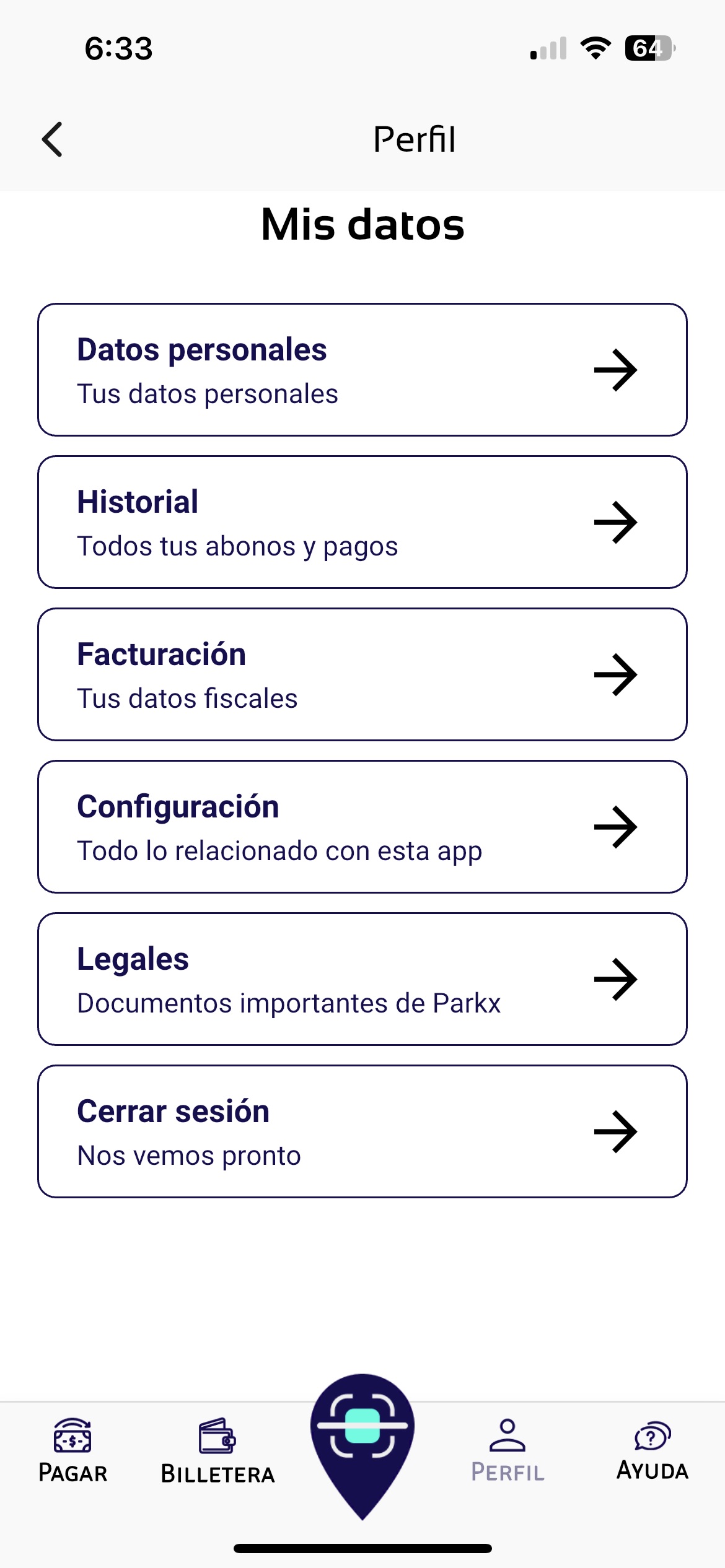This screenshot has width=725, height=1568.
Task: Open the Ayuda tab
Action: click(x=652, y=1450)
